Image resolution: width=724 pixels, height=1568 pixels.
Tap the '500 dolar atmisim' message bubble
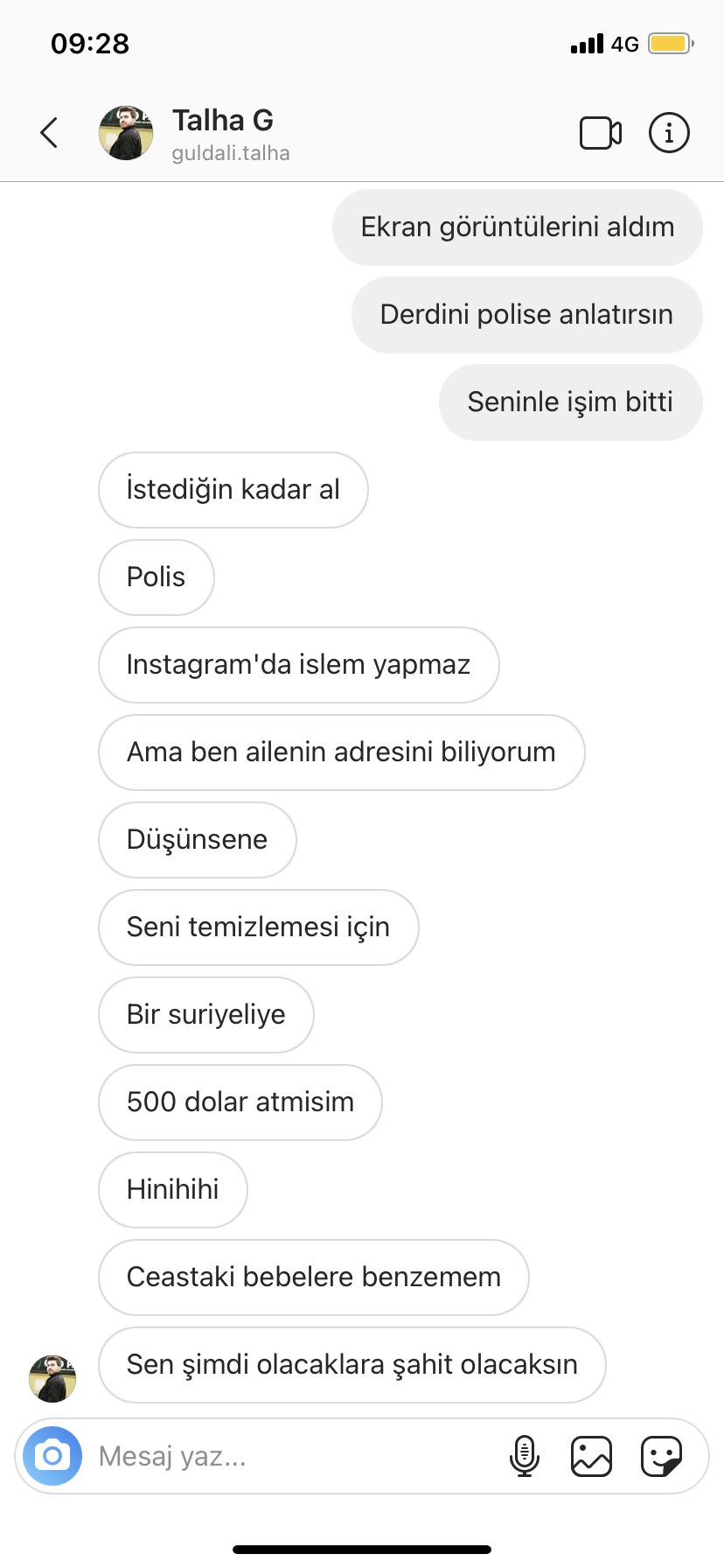coord(239,1102)
